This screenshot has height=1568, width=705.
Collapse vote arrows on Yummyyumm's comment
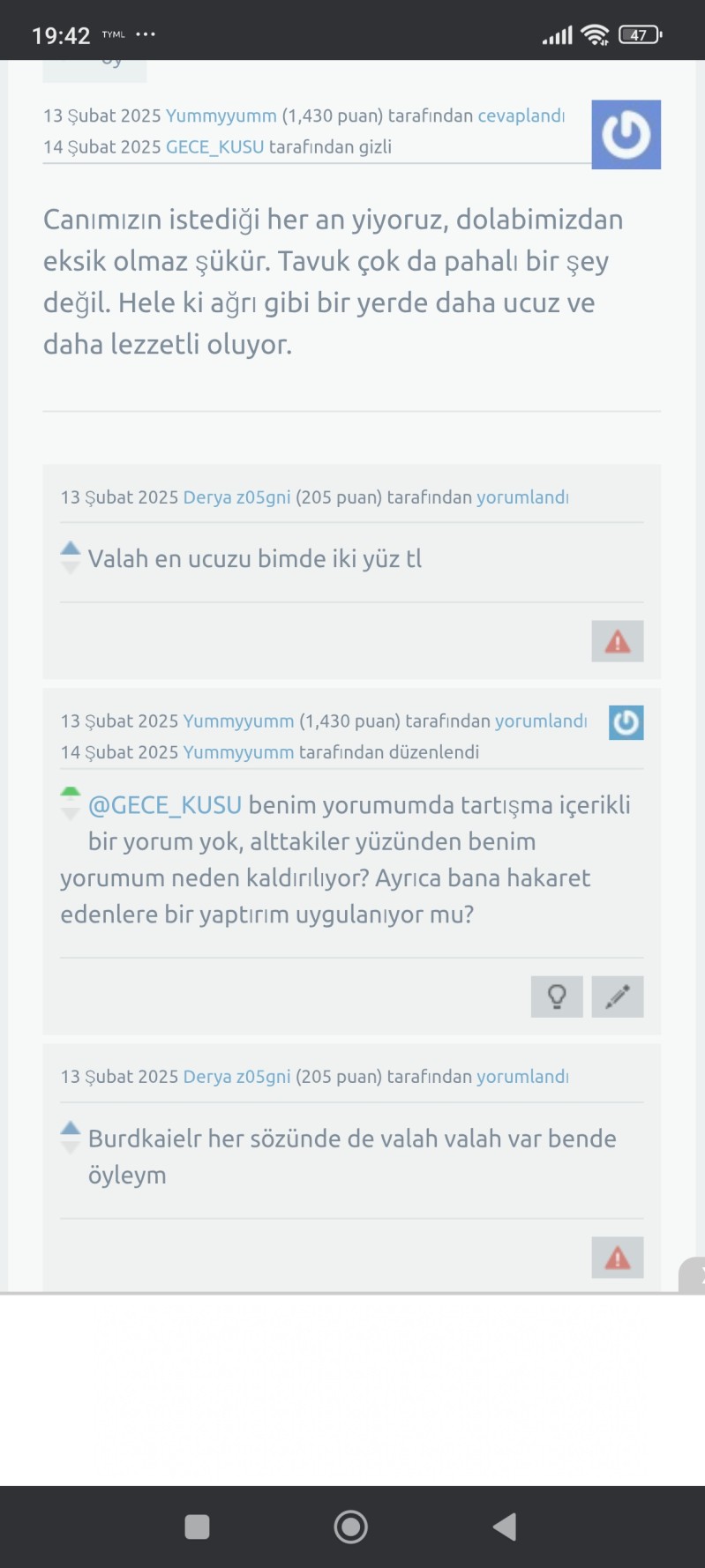pos(70,811)
